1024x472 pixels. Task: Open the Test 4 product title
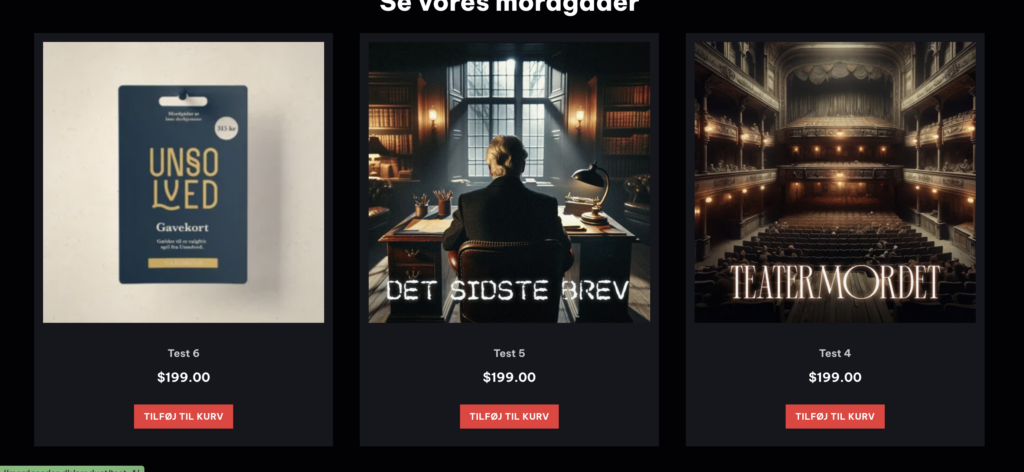pos(835,353)
